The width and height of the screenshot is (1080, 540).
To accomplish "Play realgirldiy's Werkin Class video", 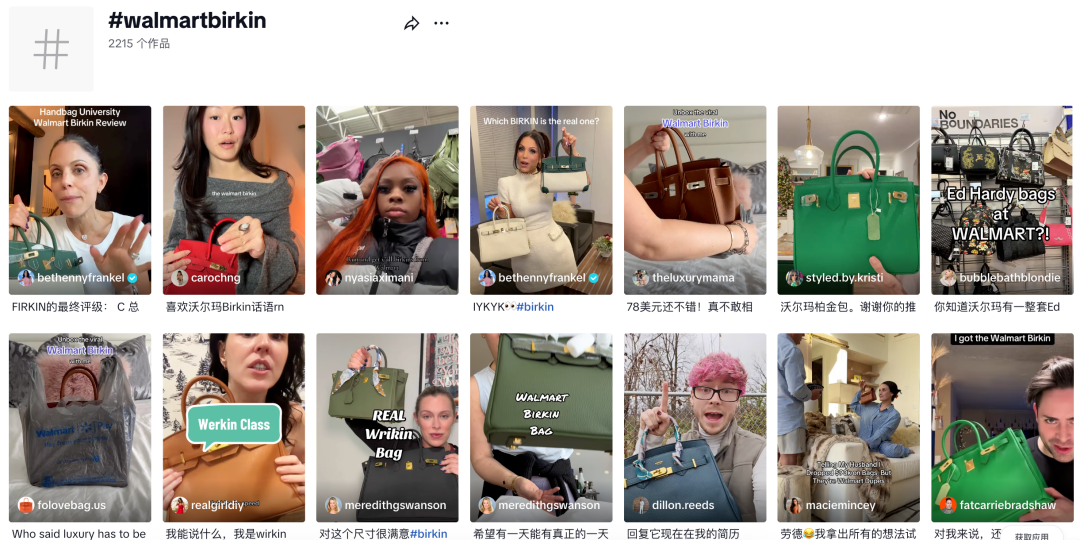I will pos(234,425).
